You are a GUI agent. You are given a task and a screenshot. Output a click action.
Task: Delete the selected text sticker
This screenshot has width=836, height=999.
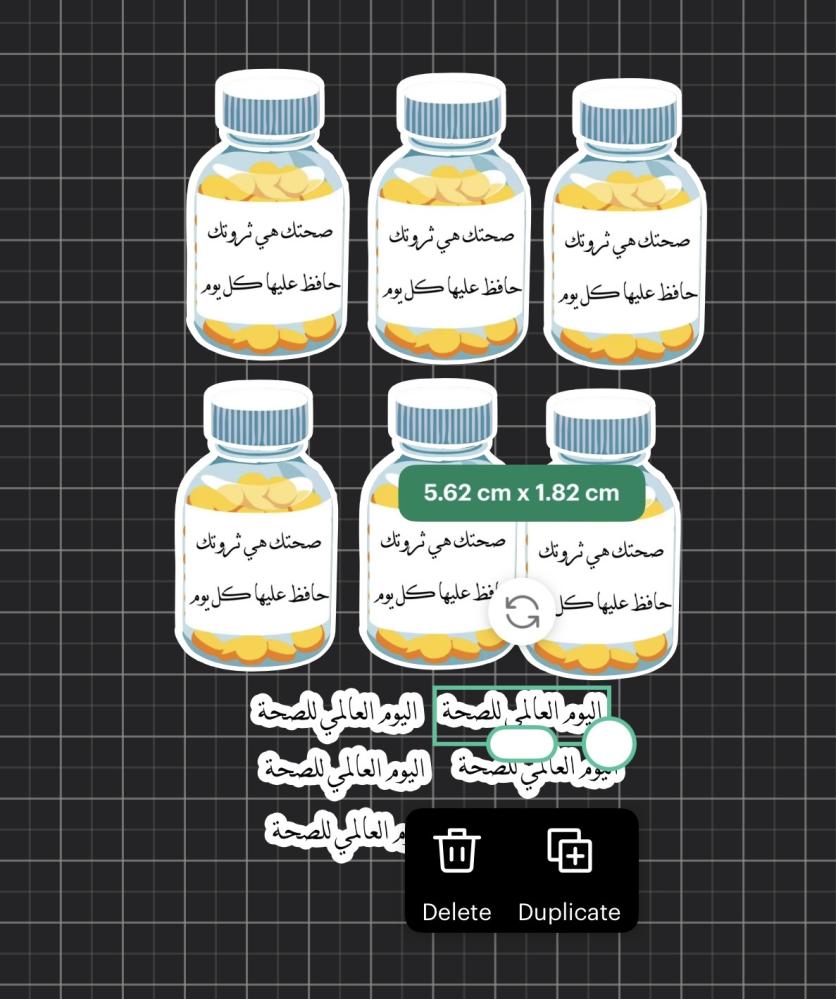coord(457,872)
